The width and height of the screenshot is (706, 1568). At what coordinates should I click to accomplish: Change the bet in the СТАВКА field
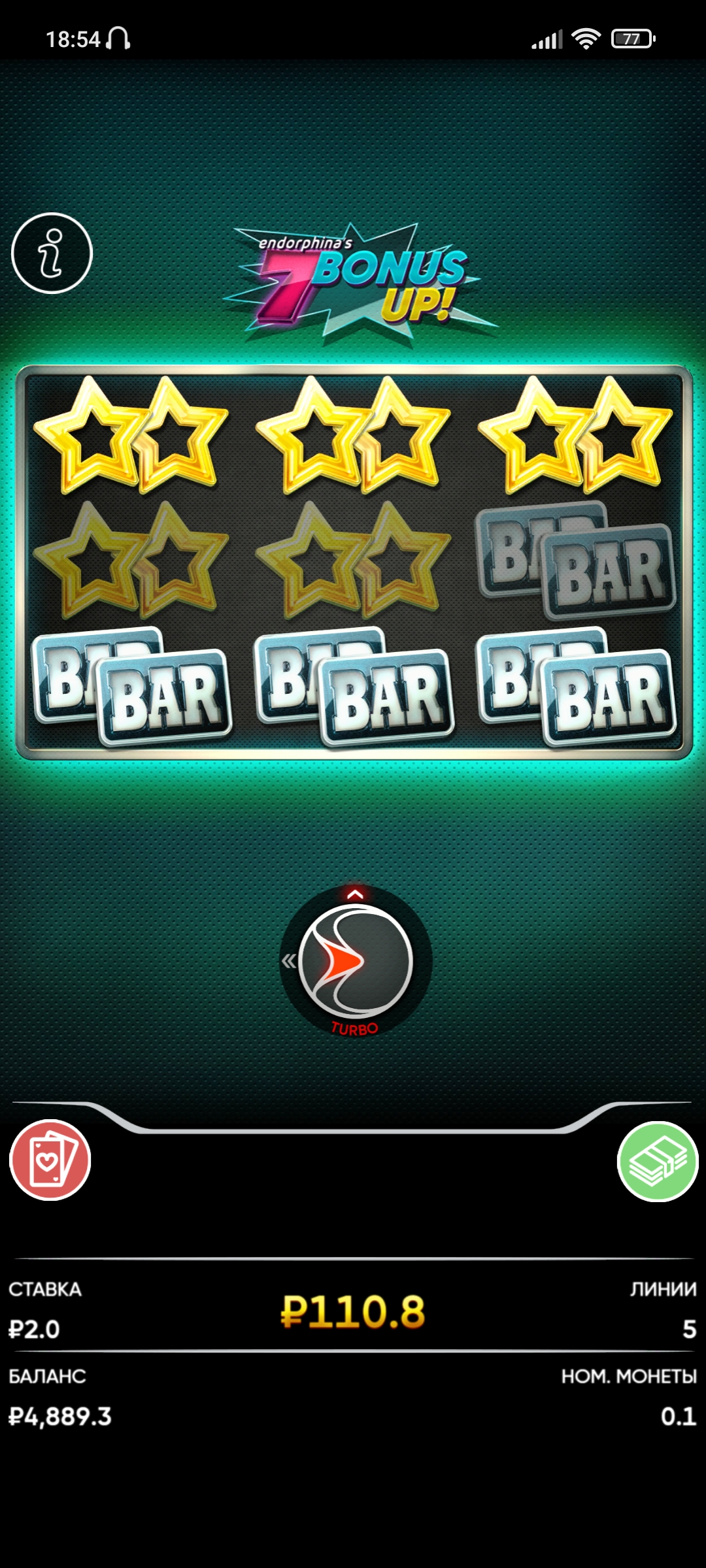45,1310
